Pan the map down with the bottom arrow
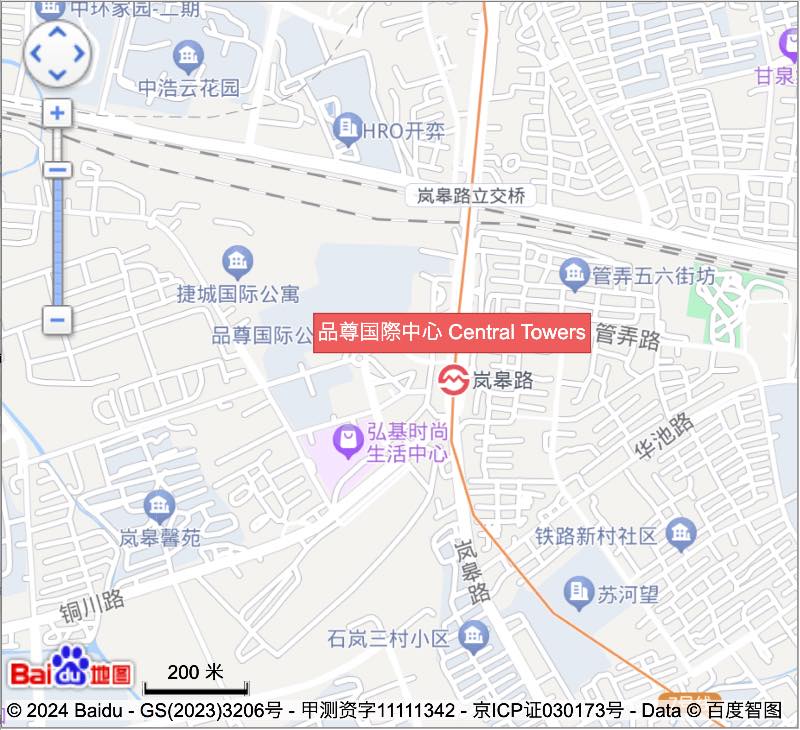 tap(57, 74)
